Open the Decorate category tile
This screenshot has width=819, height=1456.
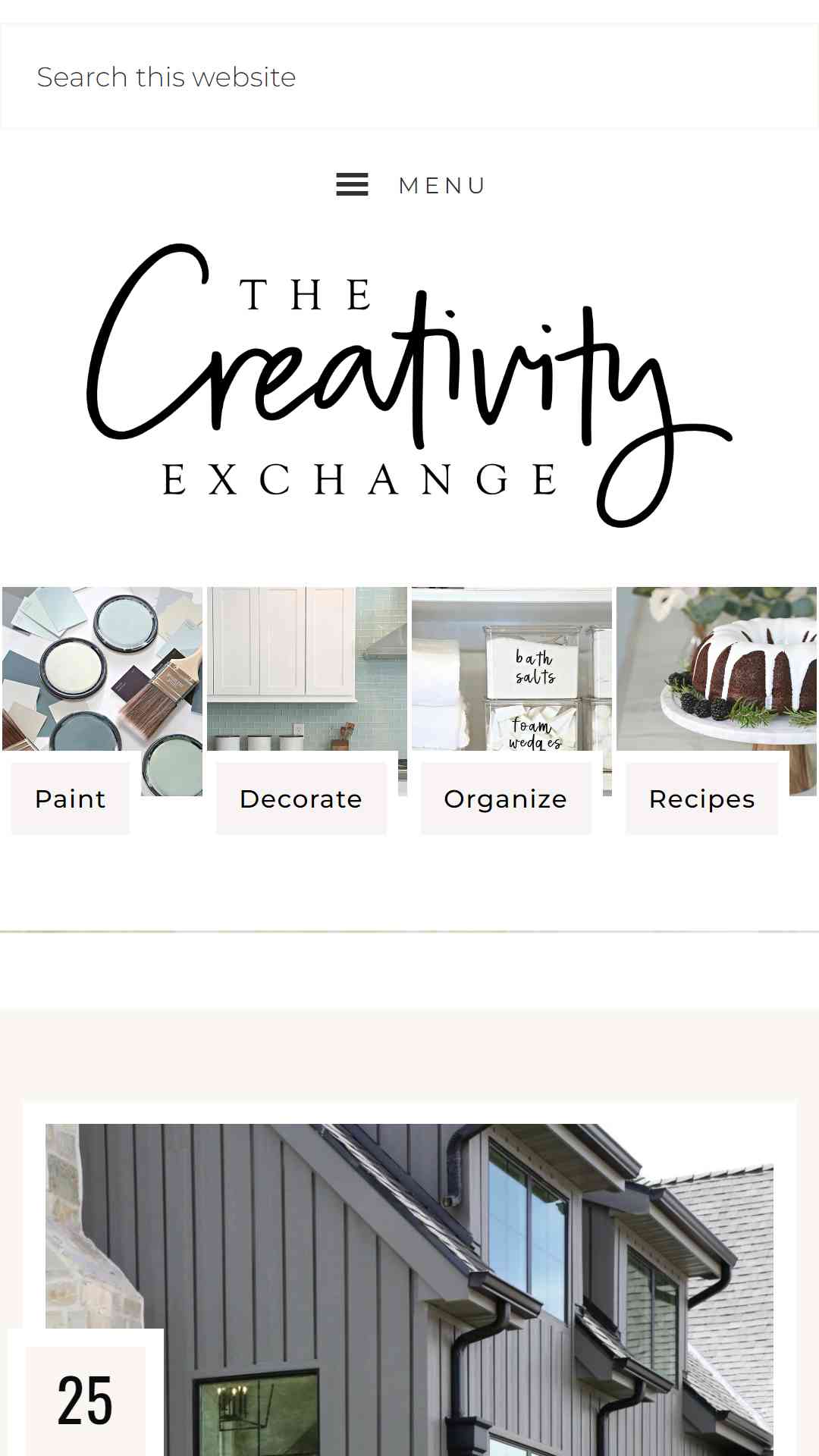(307, 711)
